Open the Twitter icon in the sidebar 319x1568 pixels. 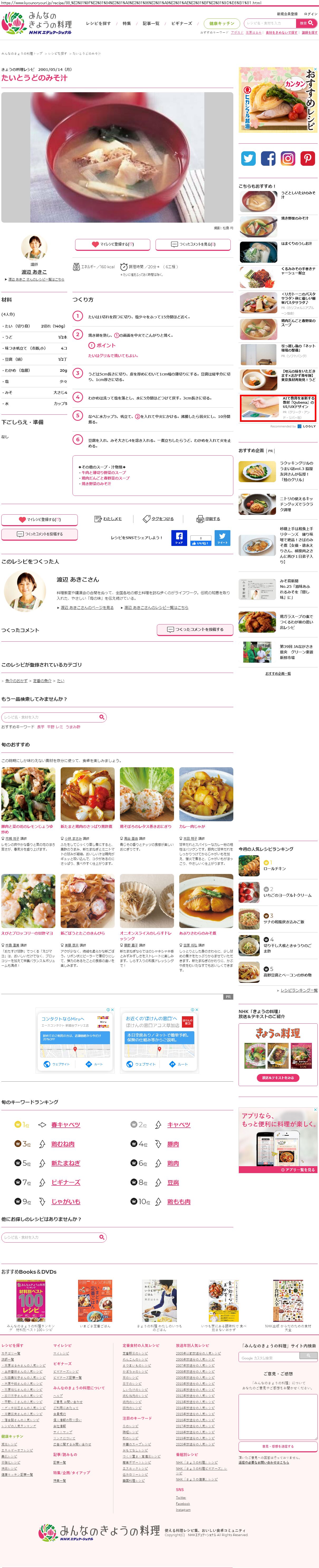248,158
